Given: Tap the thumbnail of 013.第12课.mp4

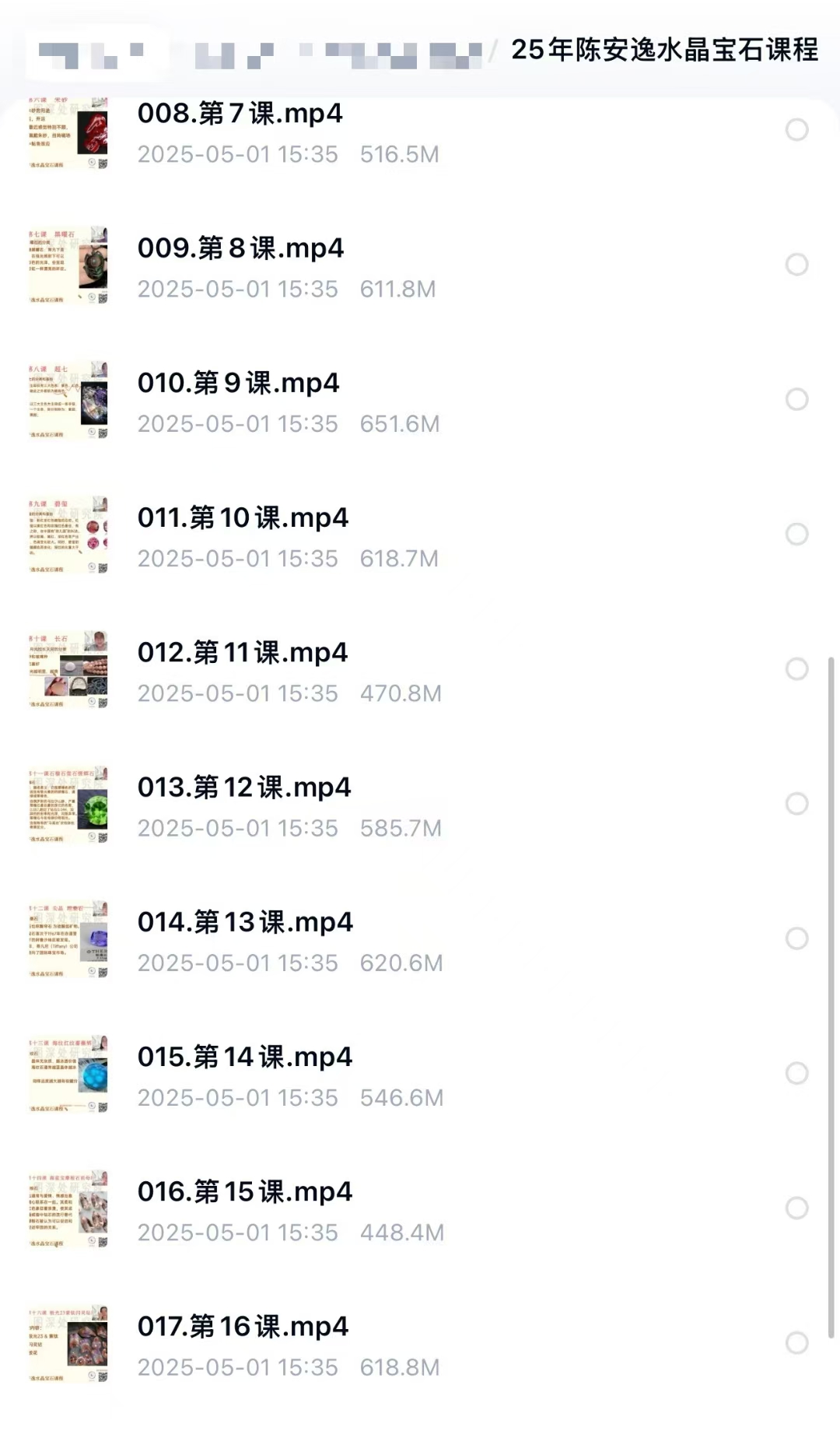Looking at the screenshot, I should pyautogui.click(x=68, y=804).
